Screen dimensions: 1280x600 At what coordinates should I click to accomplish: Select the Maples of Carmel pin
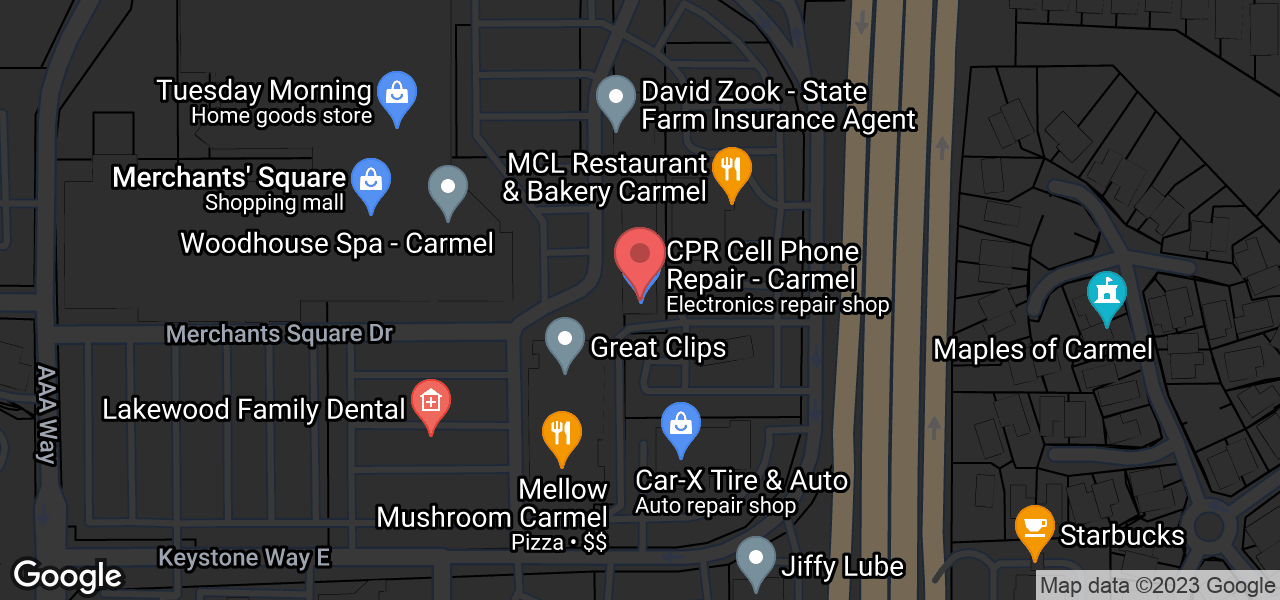click(x=1106, y=294)
